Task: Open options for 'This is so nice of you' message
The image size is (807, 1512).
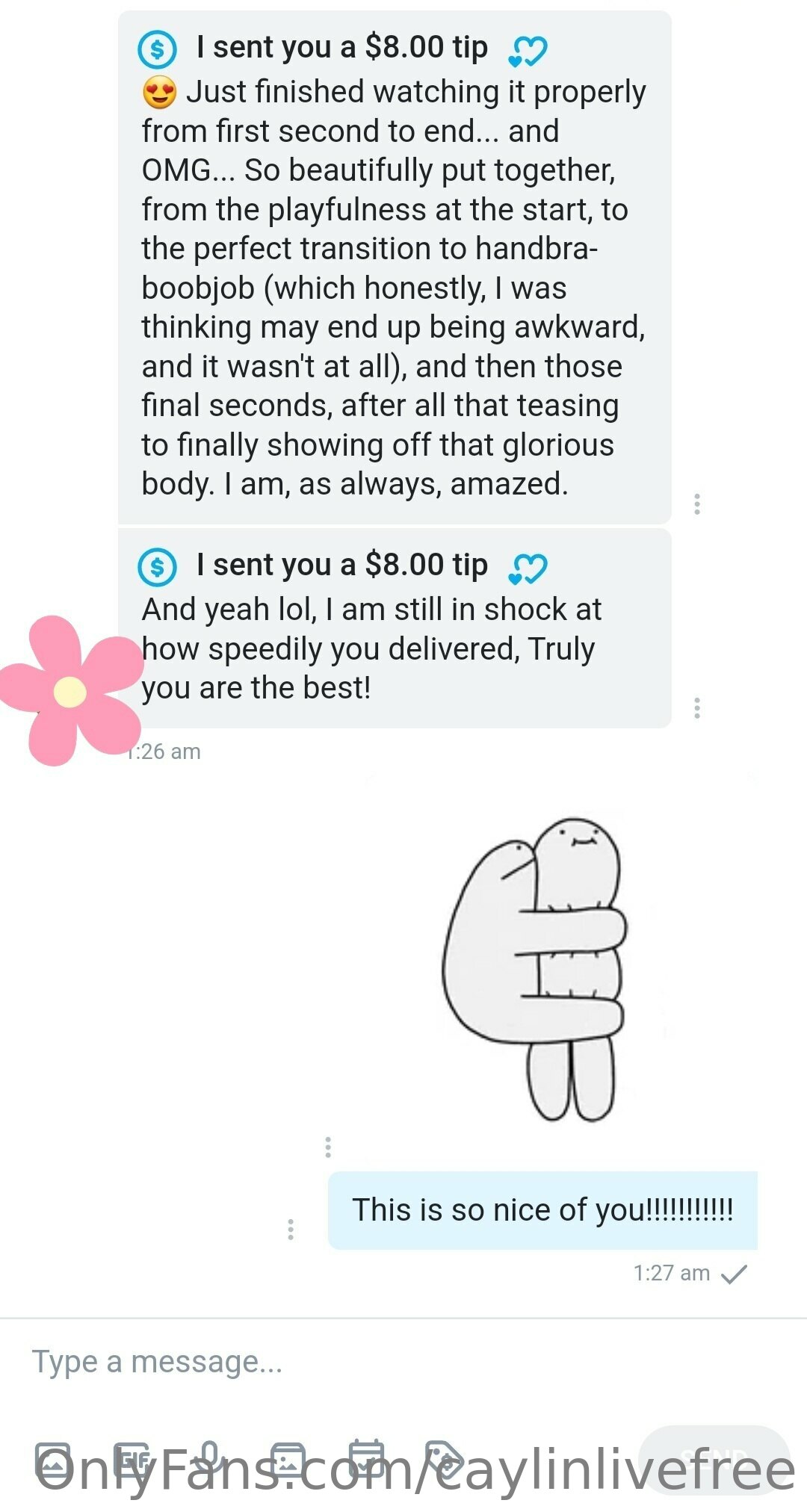Action: [x=291, y=1230]
